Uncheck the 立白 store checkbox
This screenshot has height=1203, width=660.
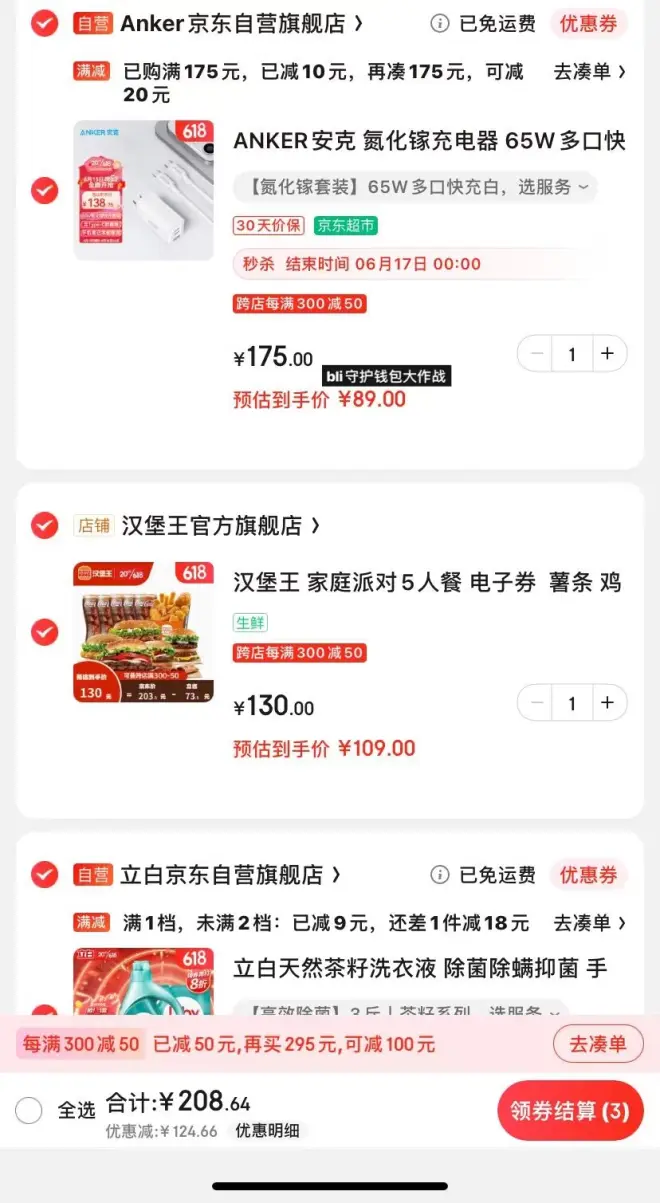coord(44,875)
